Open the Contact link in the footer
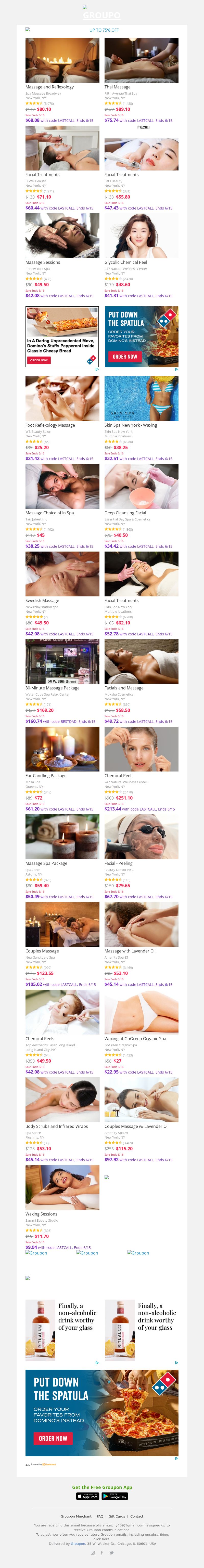Image resolution: width=204 pixels, height=1568 pixels. (136, 1516)
